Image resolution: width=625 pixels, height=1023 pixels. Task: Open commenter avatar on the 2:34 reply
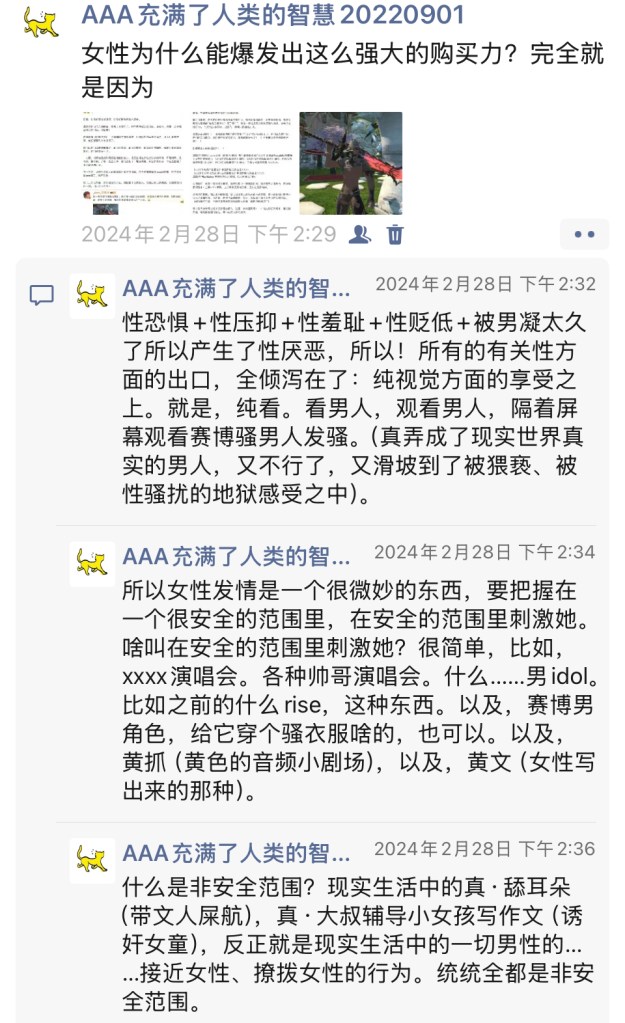pos(91,564)
